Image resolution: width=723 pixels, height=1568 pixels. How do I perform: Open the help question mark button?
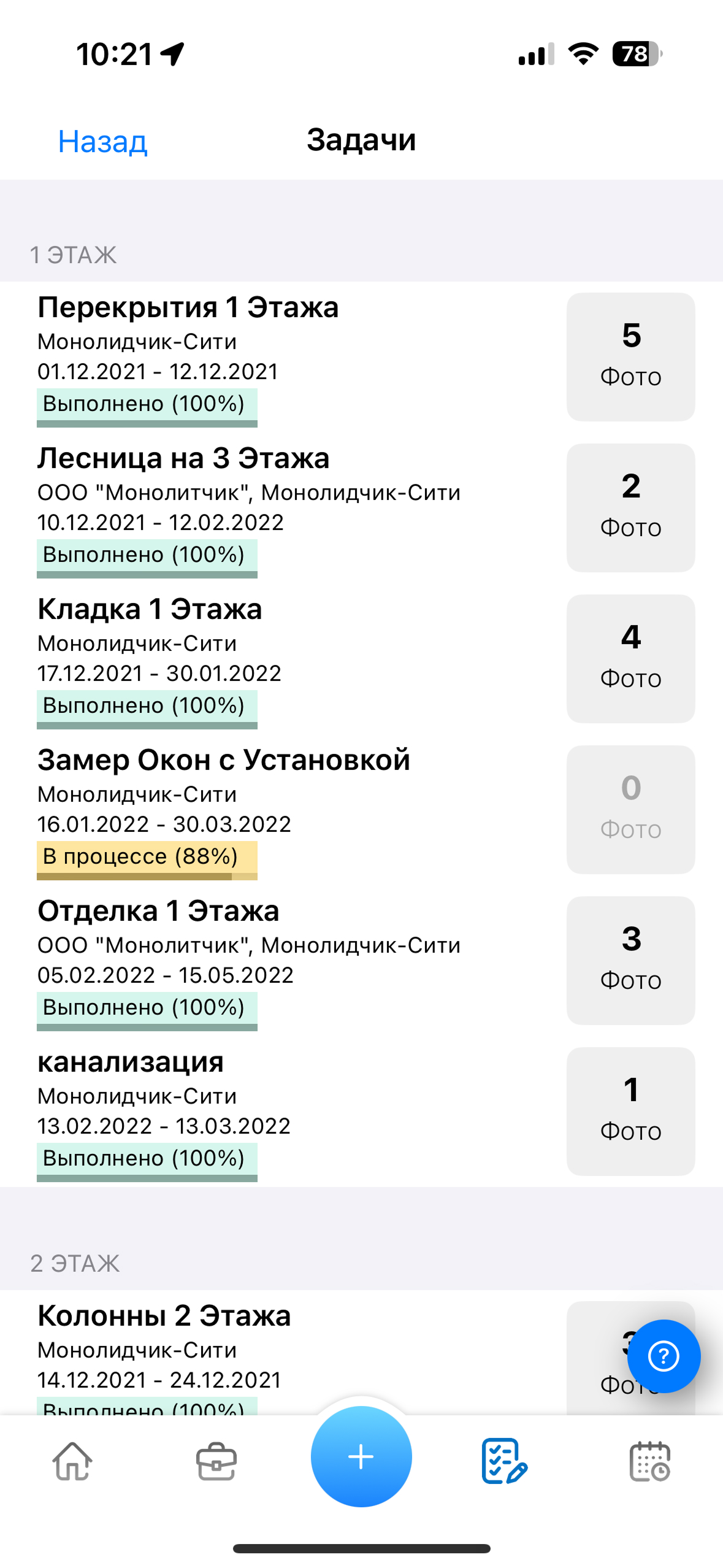pos(664,1356)
